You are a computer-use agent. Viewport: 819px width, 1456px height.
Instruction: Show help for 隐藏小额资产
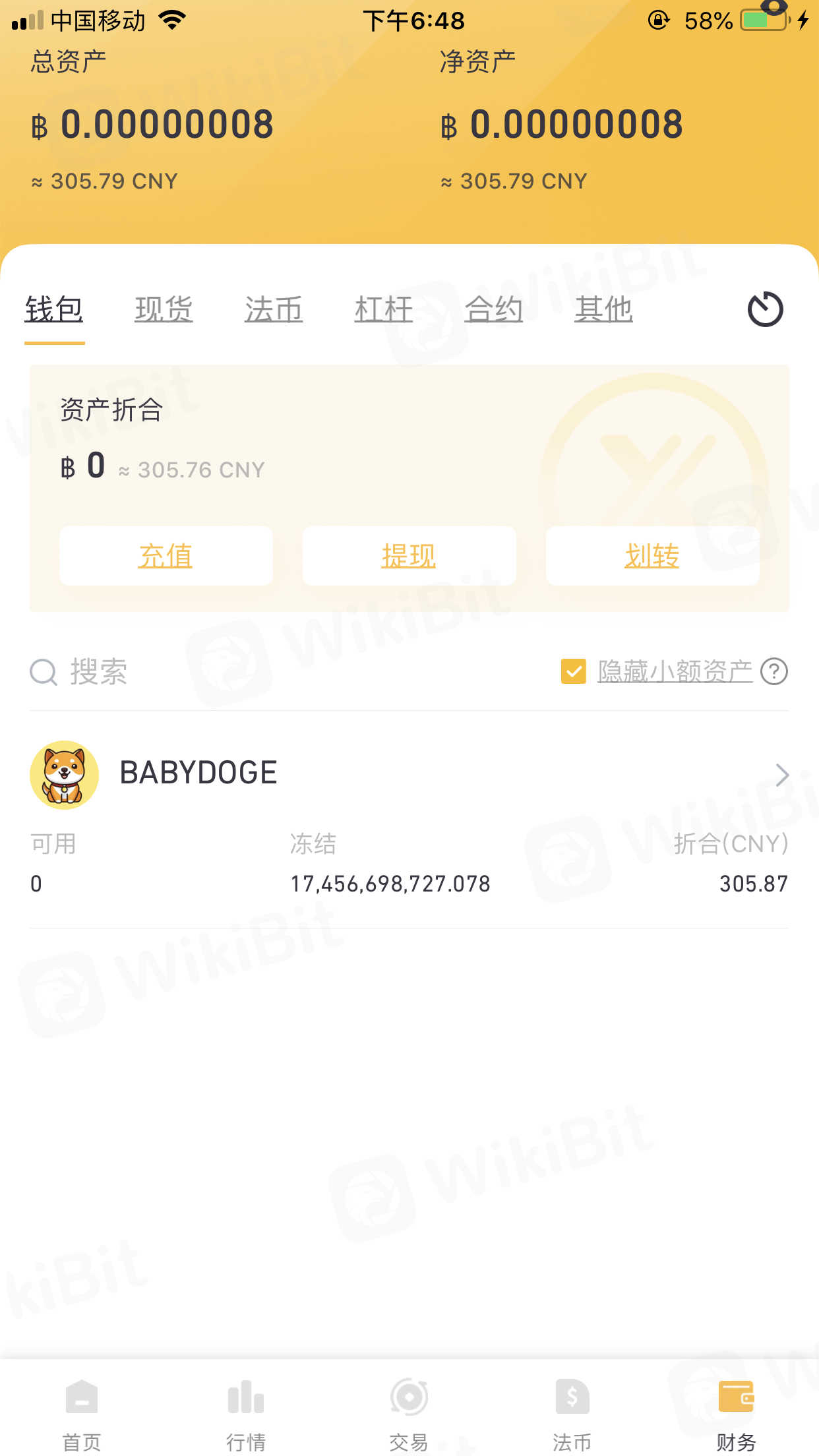click(x=774, y=672)
